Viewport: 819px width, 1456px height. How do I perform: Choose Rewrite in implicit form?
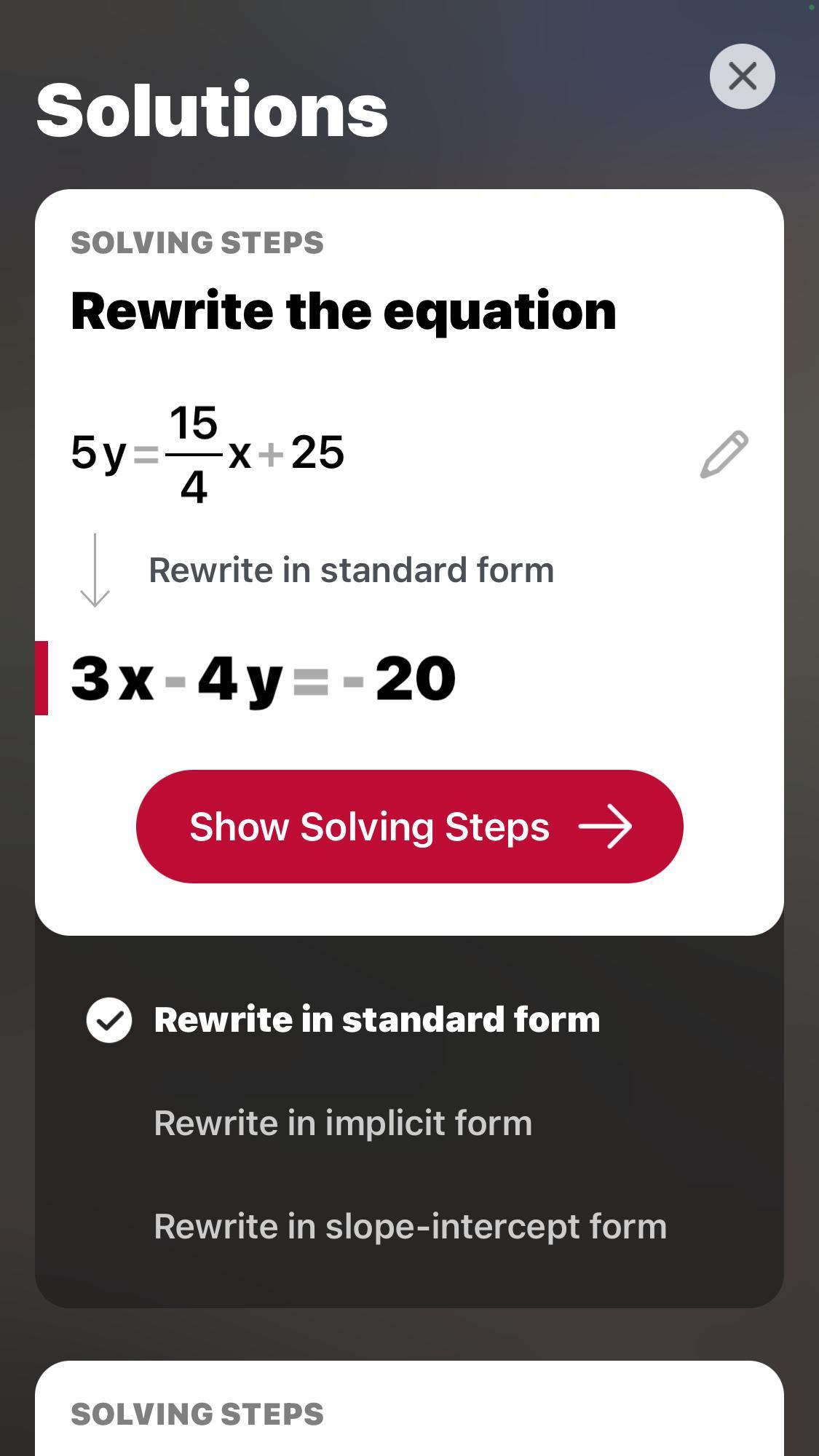[343, 1123]
